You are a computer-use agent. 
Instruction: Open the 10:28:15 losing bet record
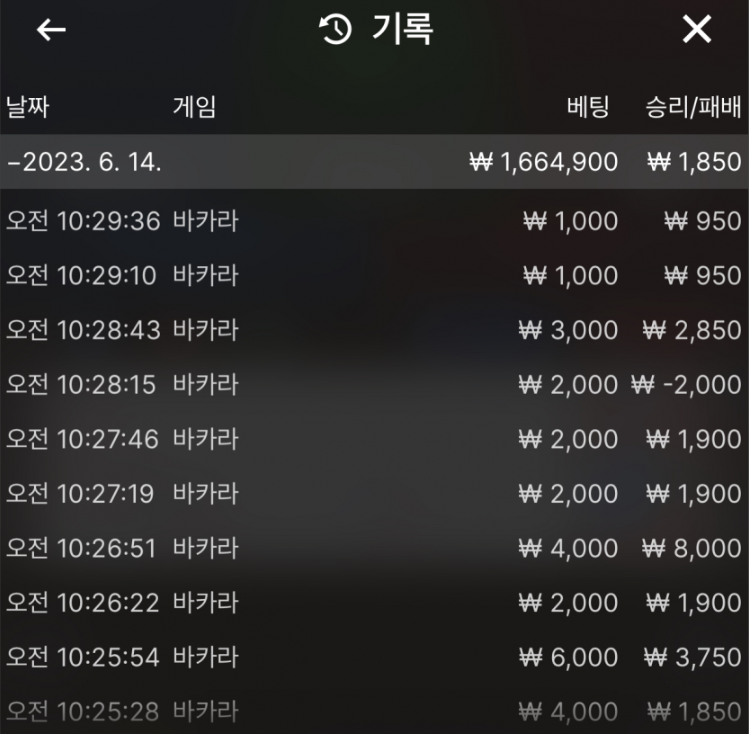(374, 384)
